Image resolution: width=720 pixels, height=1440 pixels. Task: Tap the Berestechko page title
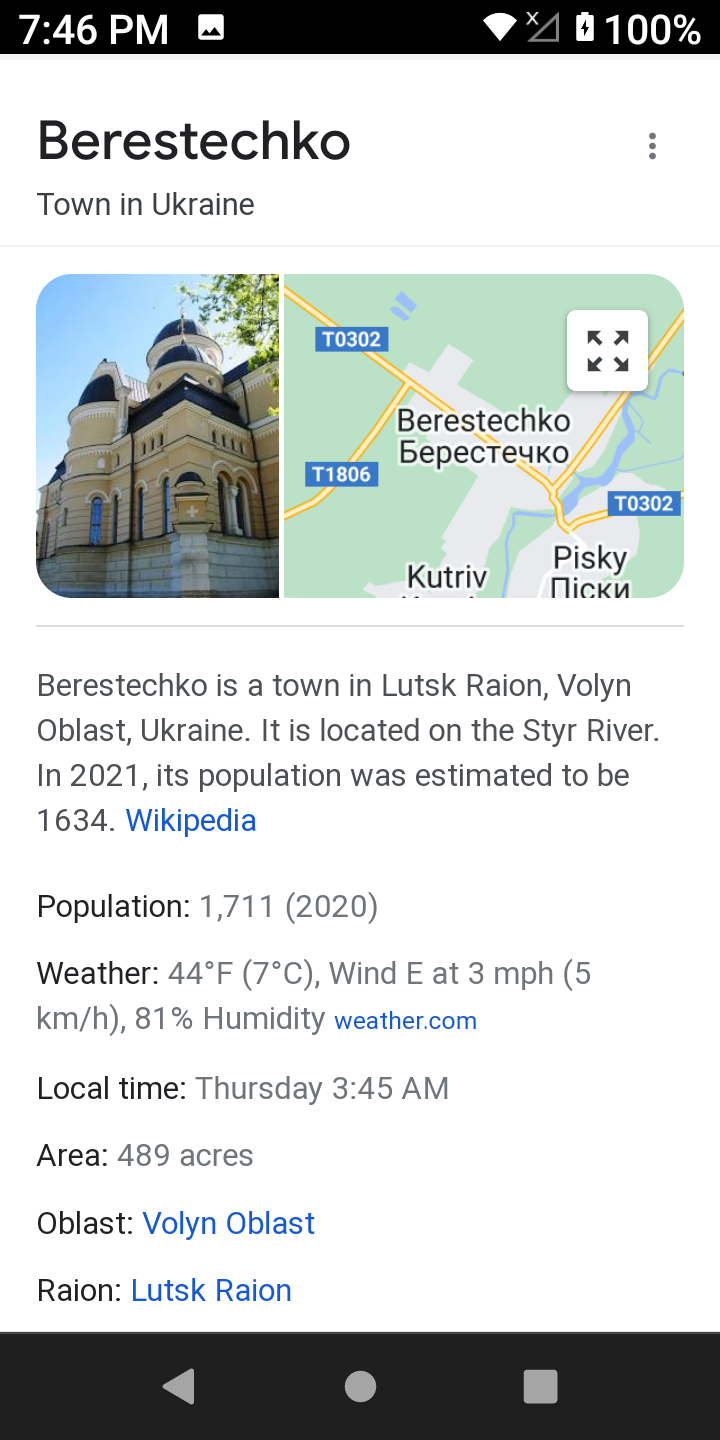[x=193, y=140]
